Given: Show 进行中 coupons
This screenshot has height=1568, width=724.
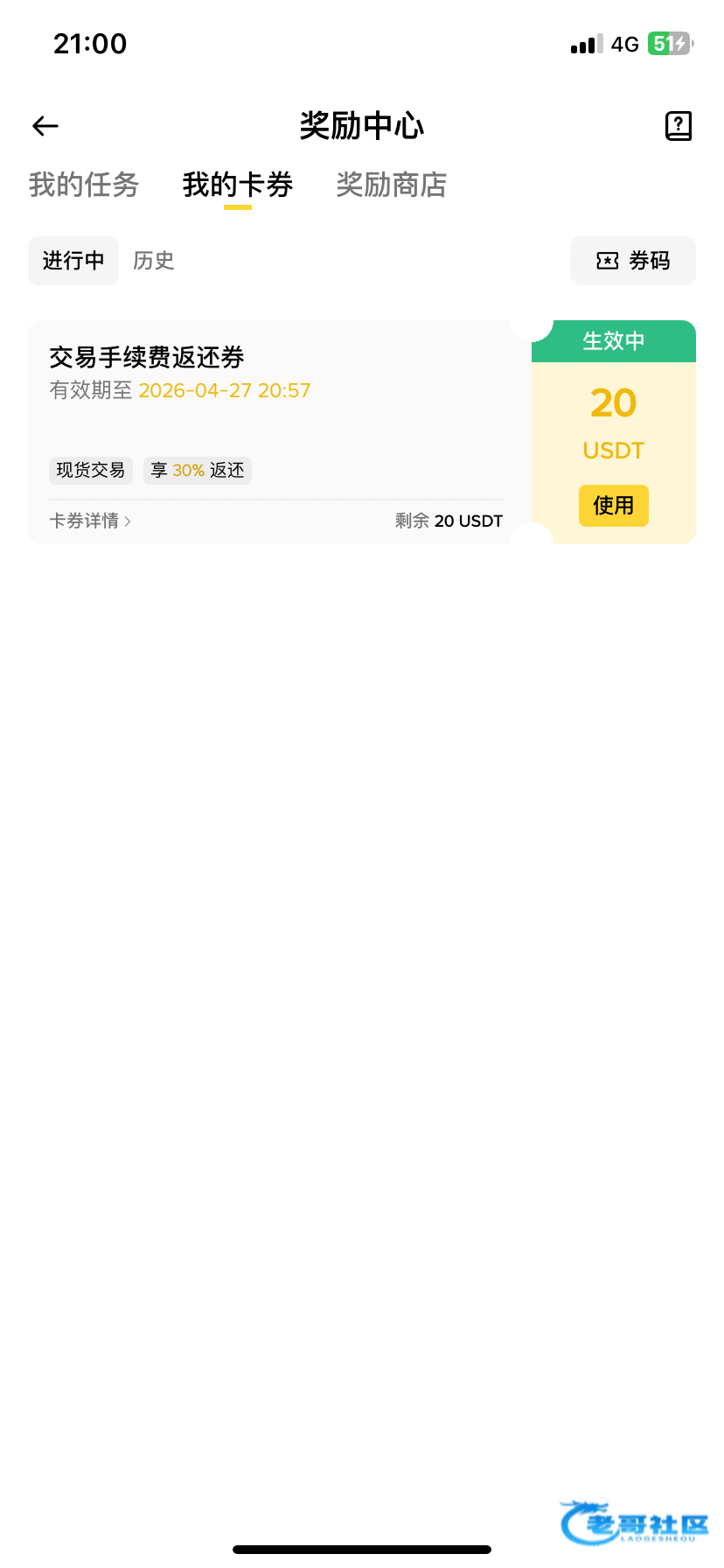Looking at the screenshot, I should point(73,261).
